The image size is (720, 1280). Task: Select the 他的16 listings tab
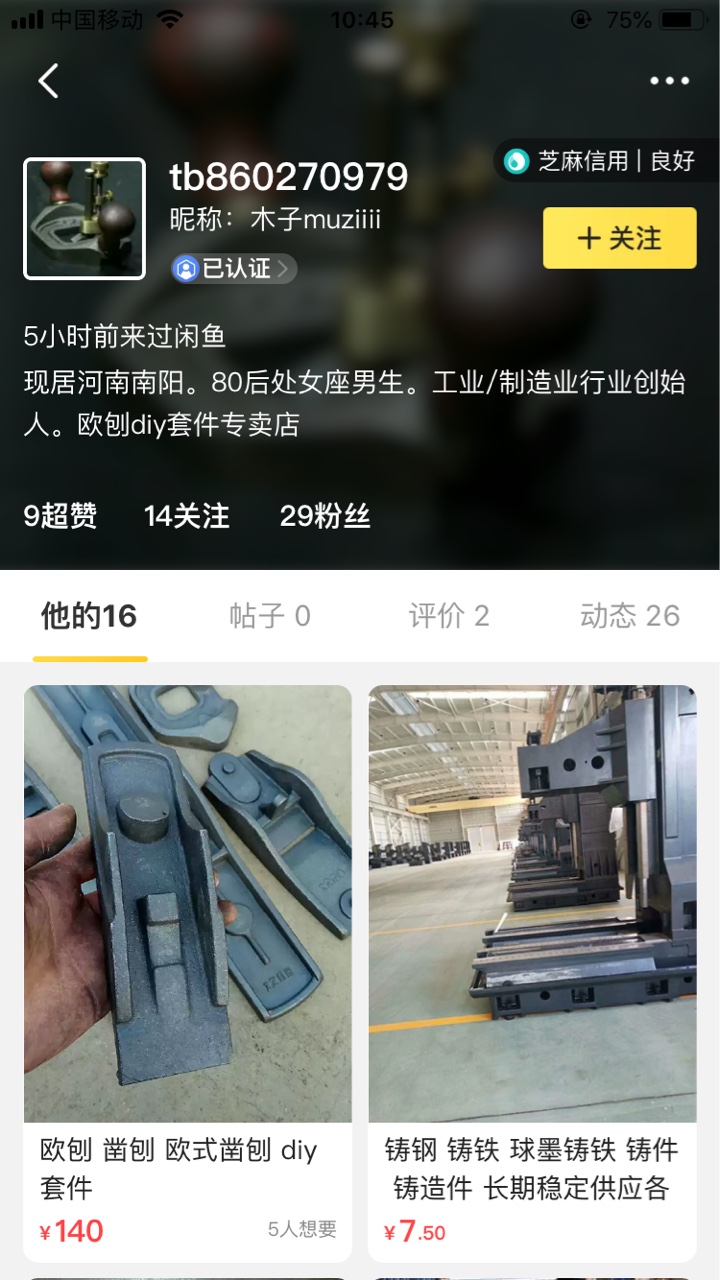pyautogui.click(x=89, y=616)
